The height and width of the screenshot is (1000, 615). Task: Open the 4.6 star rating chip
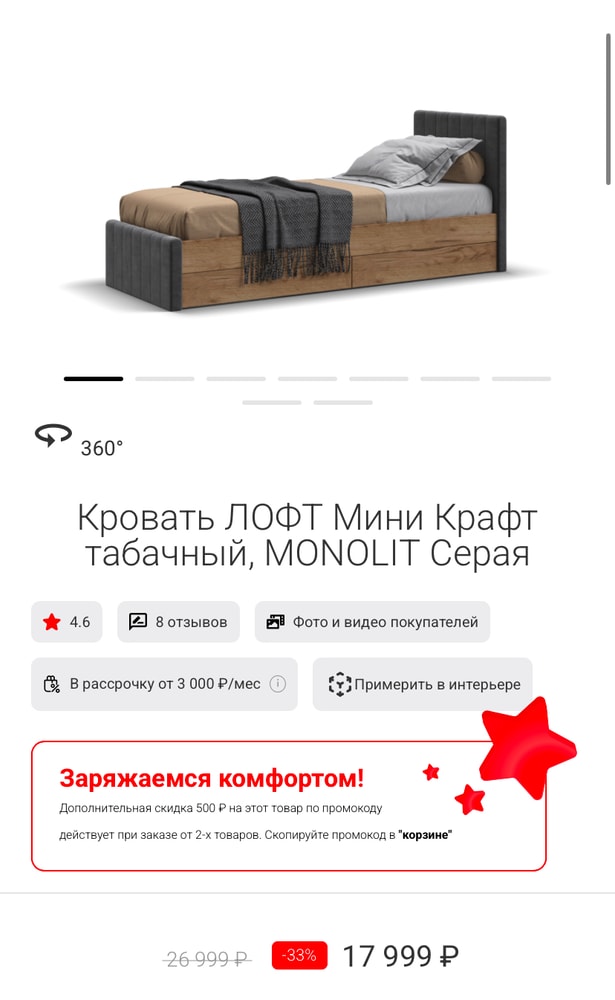pos(67,622)
